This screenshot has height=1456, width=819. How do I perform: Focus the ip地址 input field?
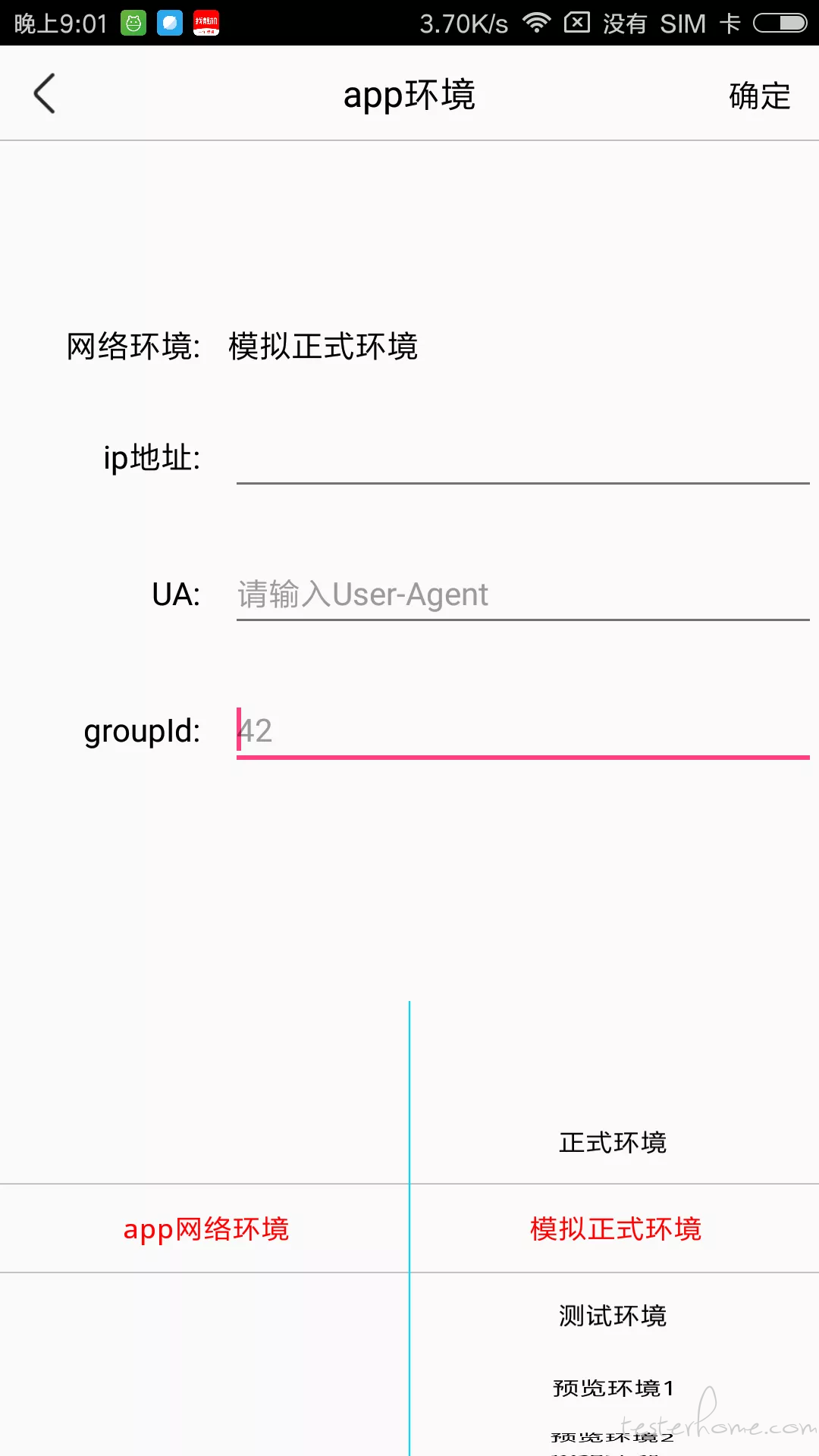[x=522, y=457]
